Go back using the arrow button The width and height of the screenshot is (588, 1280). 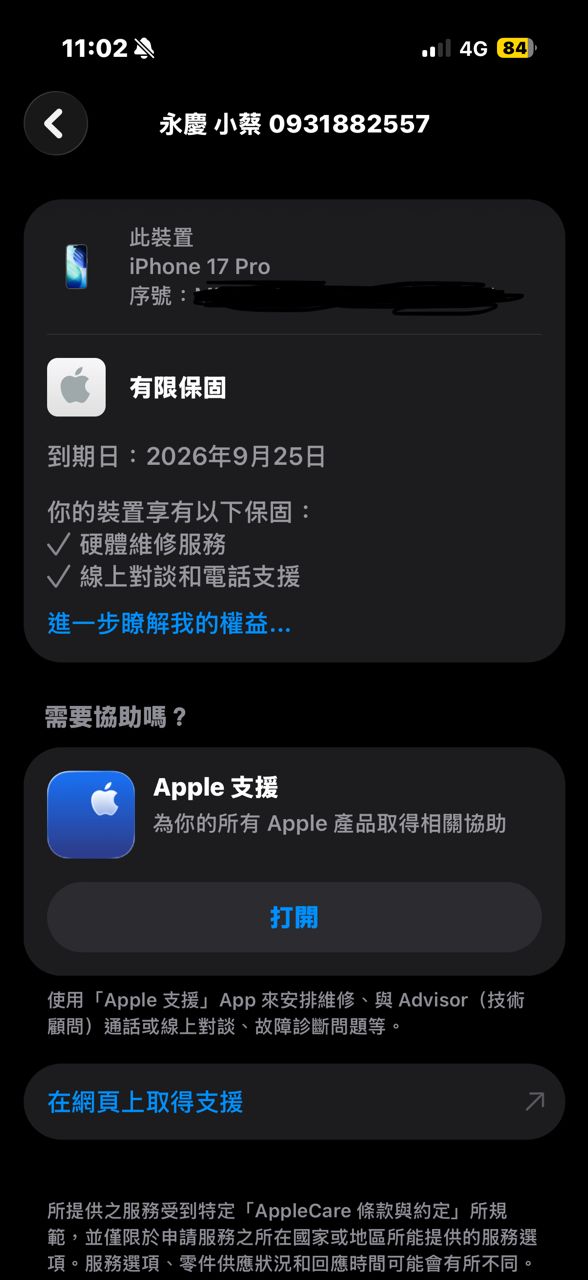(56, 123)
